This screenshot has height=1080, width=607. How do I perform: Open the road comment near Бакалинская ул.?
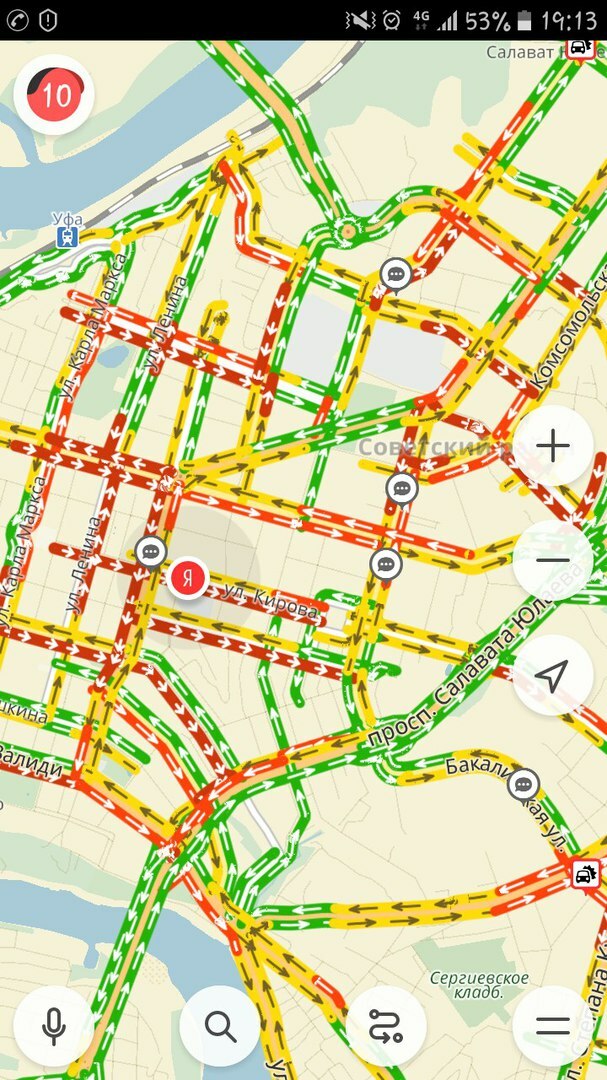point(523,784)
